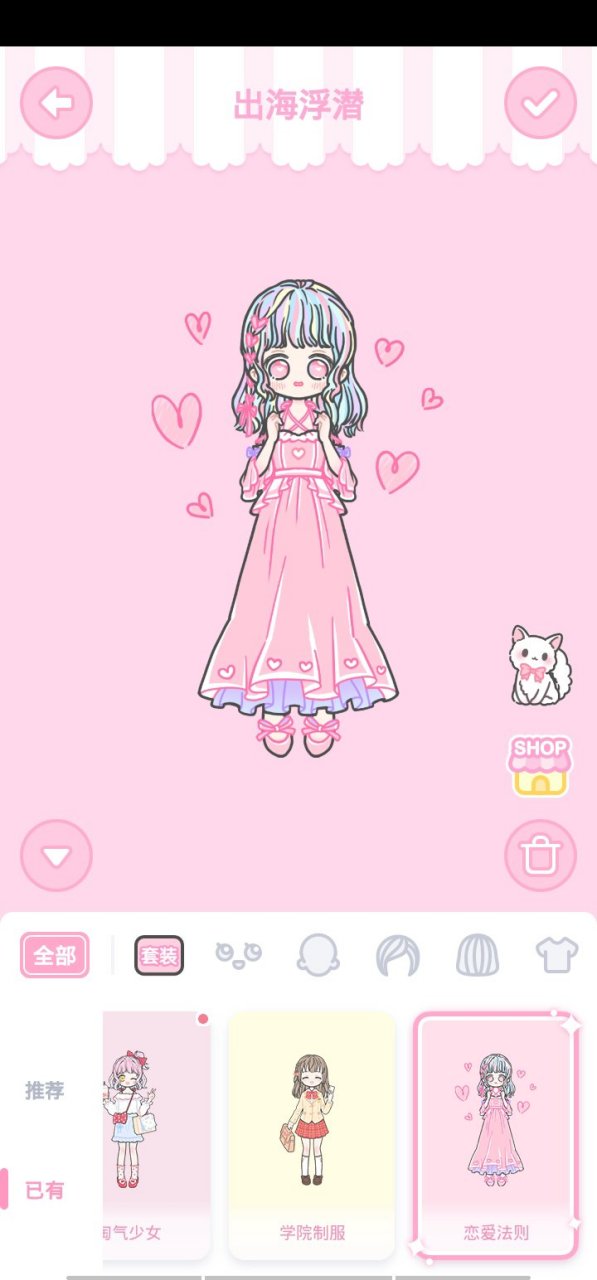Select the 全部 category filter
597x1280 pixels.
pyautogui.click(x=55, y=955)
